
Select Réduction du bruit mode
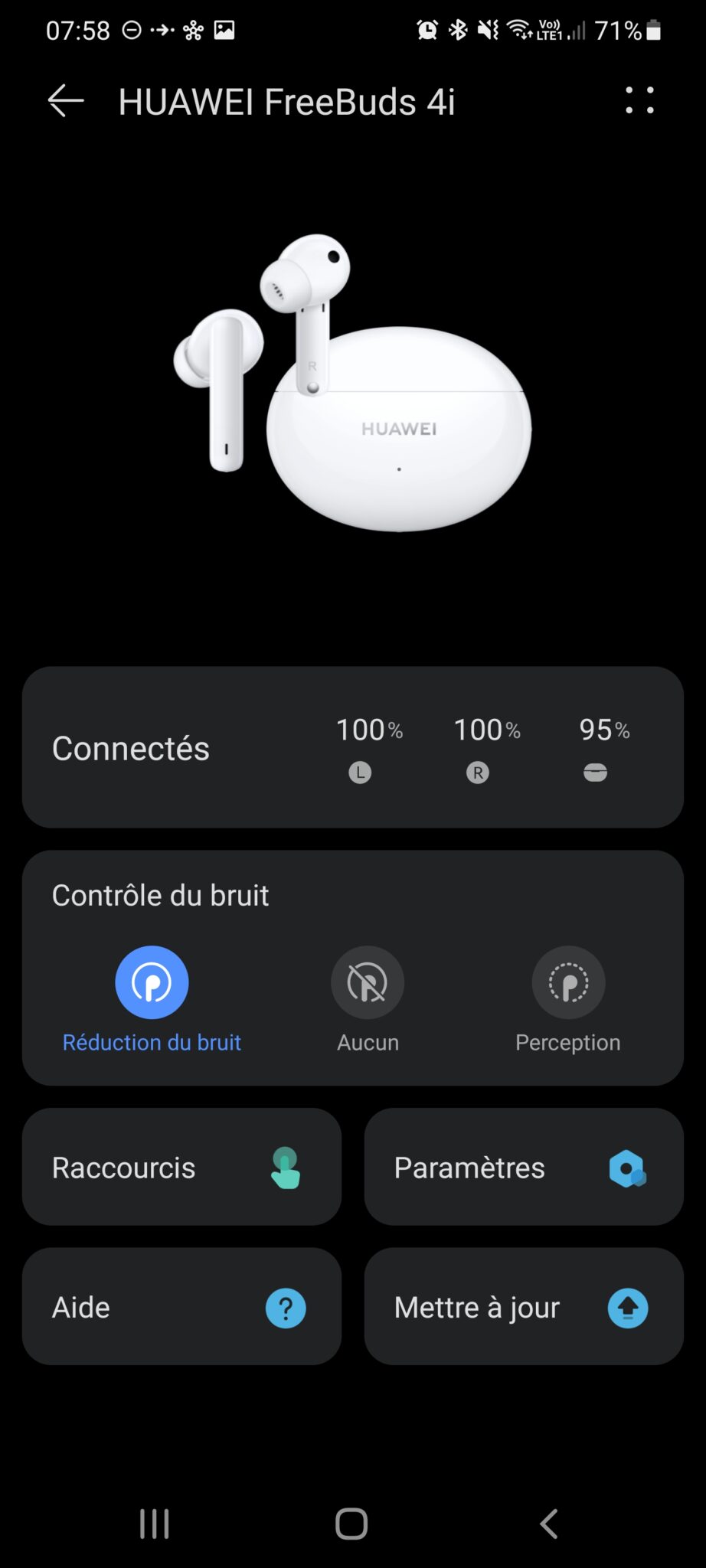152,983
